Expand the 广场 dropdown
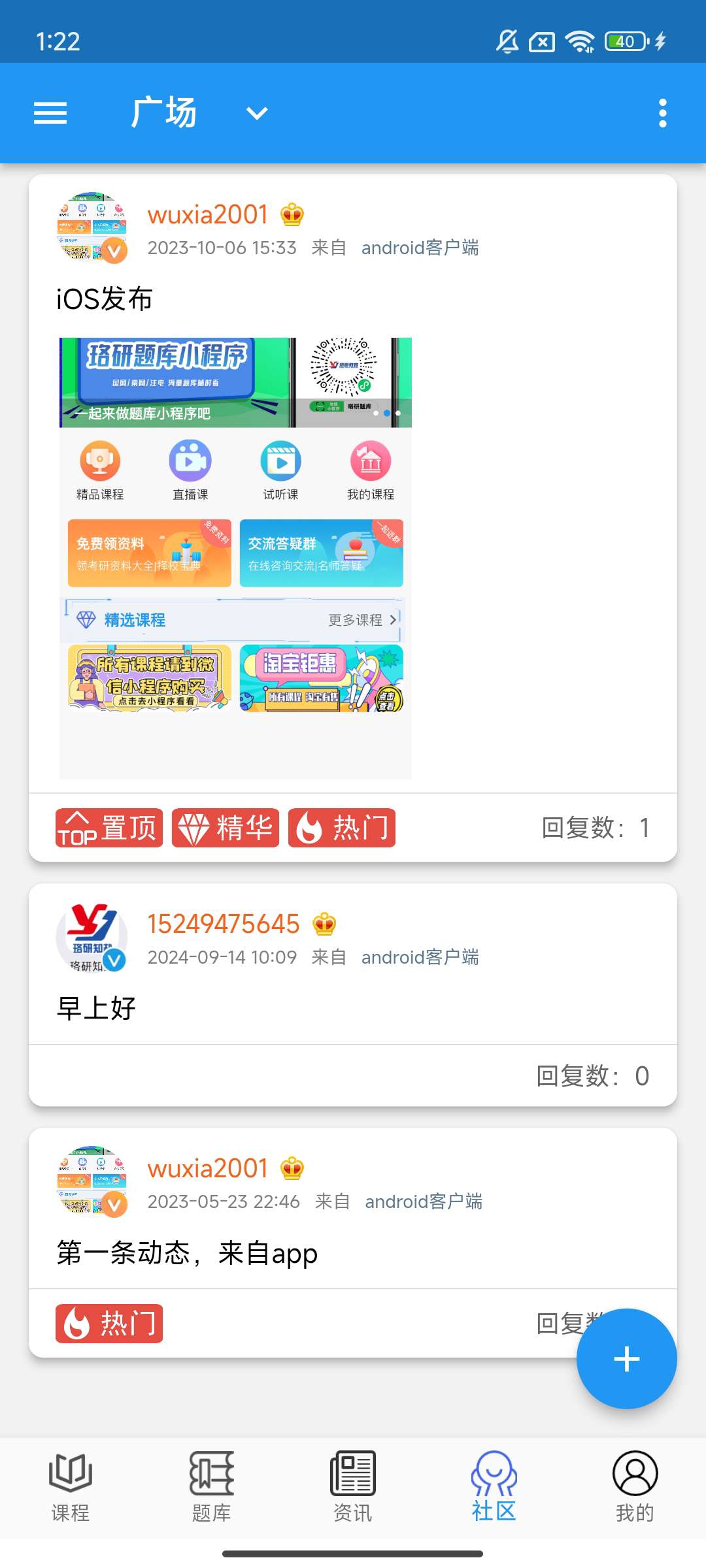The width and height of the screenshot is (706, 1568). coord(256,114)
